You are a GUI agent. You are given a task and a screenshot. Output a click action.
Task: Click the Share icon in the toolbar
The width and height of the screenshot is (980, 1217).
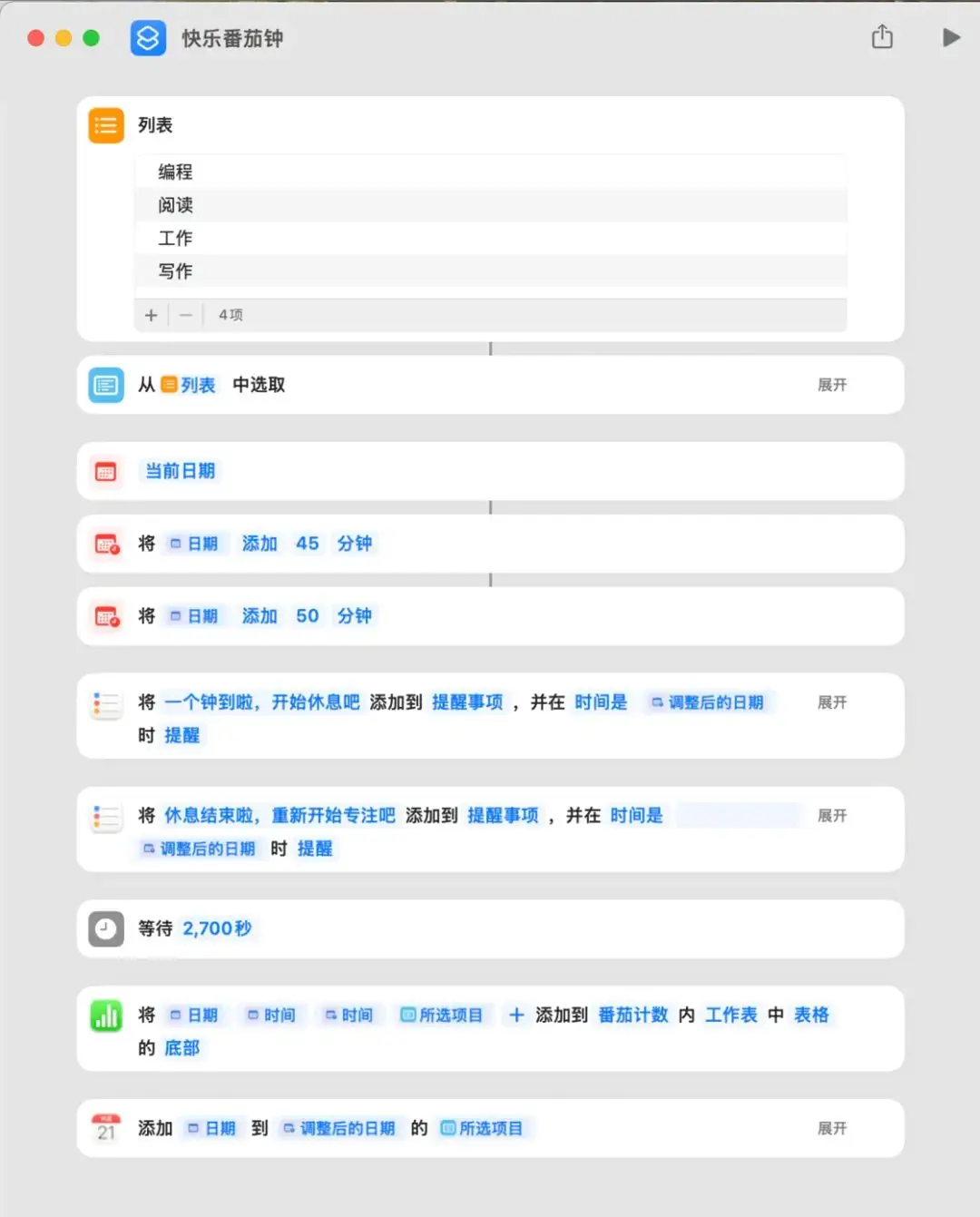(881, 36)
